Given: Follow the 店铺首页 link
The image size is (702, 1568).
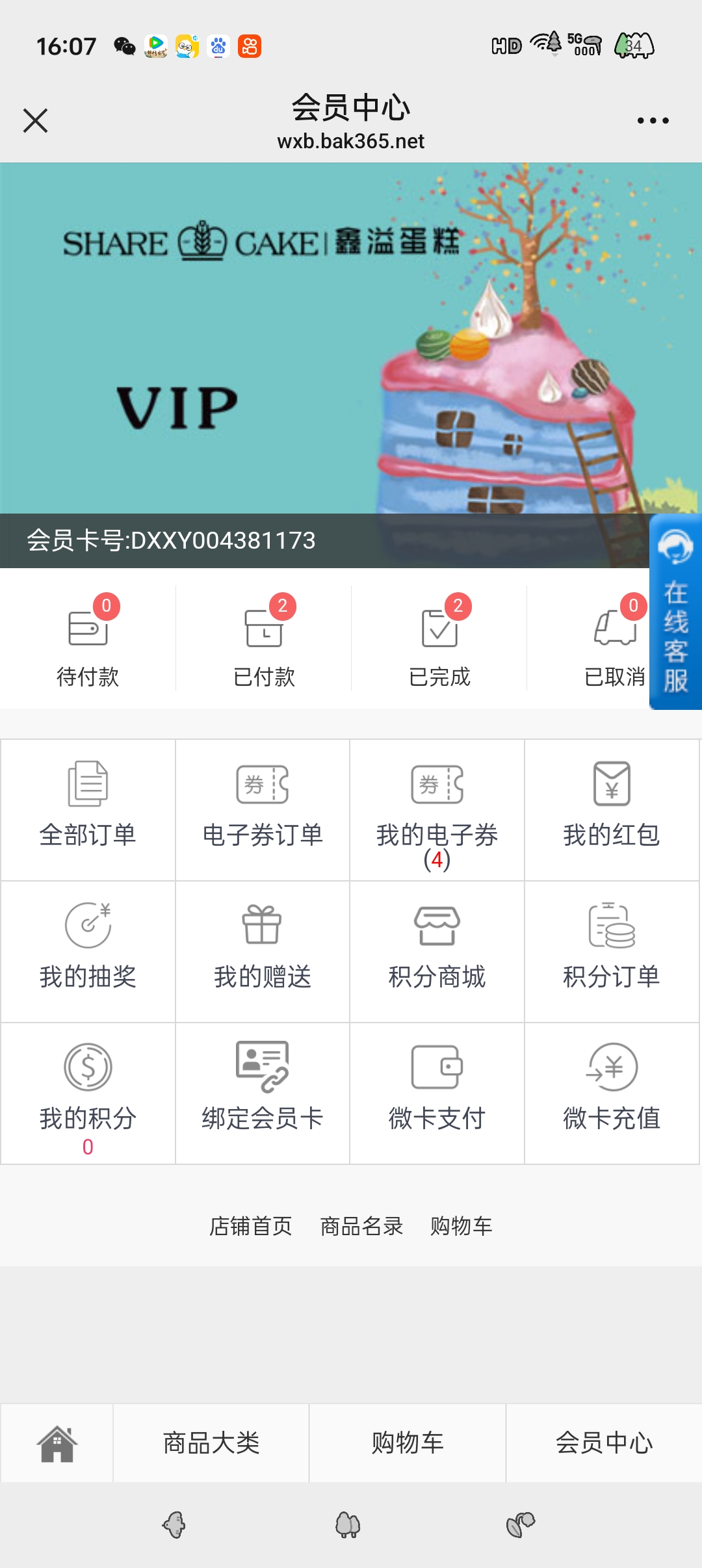Looking at the screenshot, I should coord(251,1226).
